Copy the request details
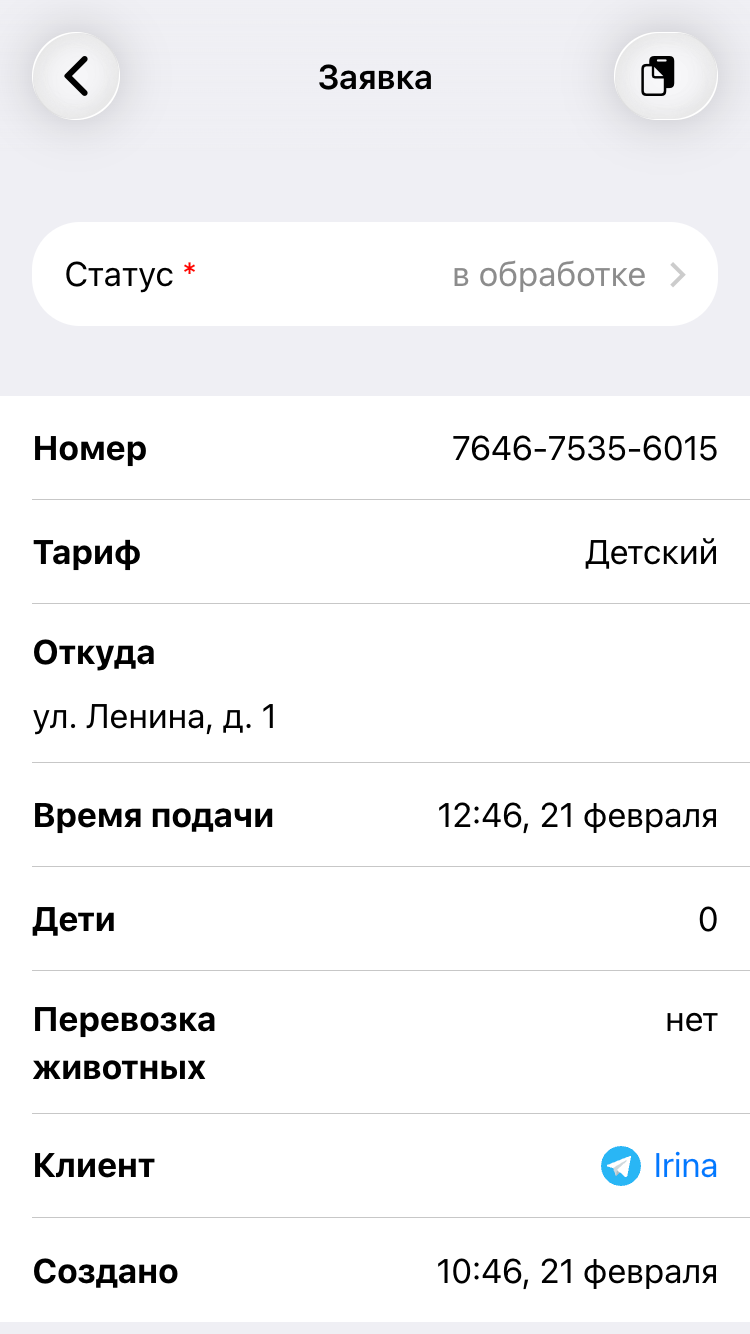Image resolution: width=750 pixels, height=1334 pixels. click(x=665, y=76)
